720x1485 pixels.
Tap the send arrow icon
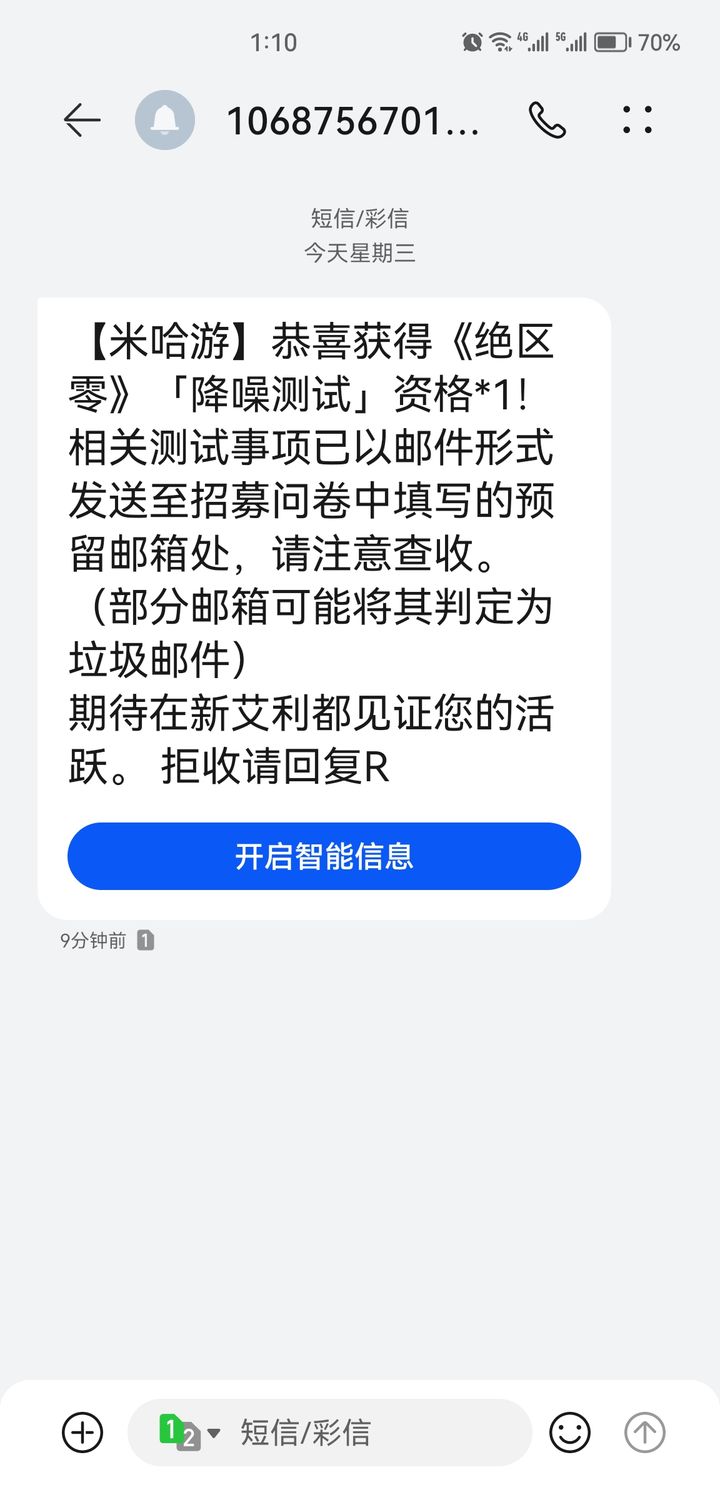645,1432
